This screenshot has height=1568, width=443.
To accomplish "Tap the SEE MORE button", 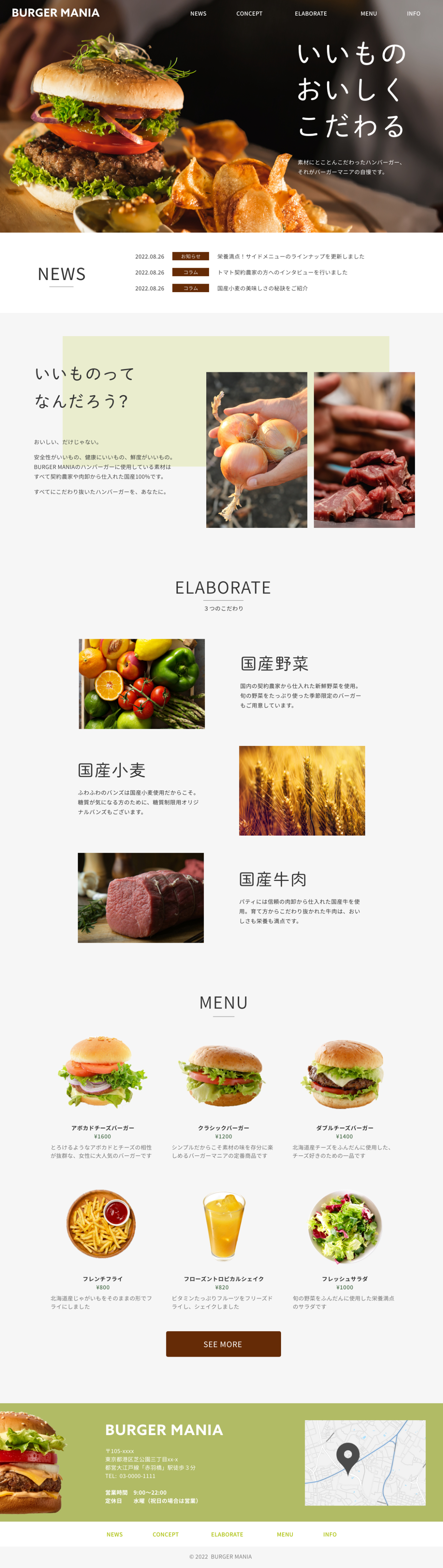I will coord(223,1344).
